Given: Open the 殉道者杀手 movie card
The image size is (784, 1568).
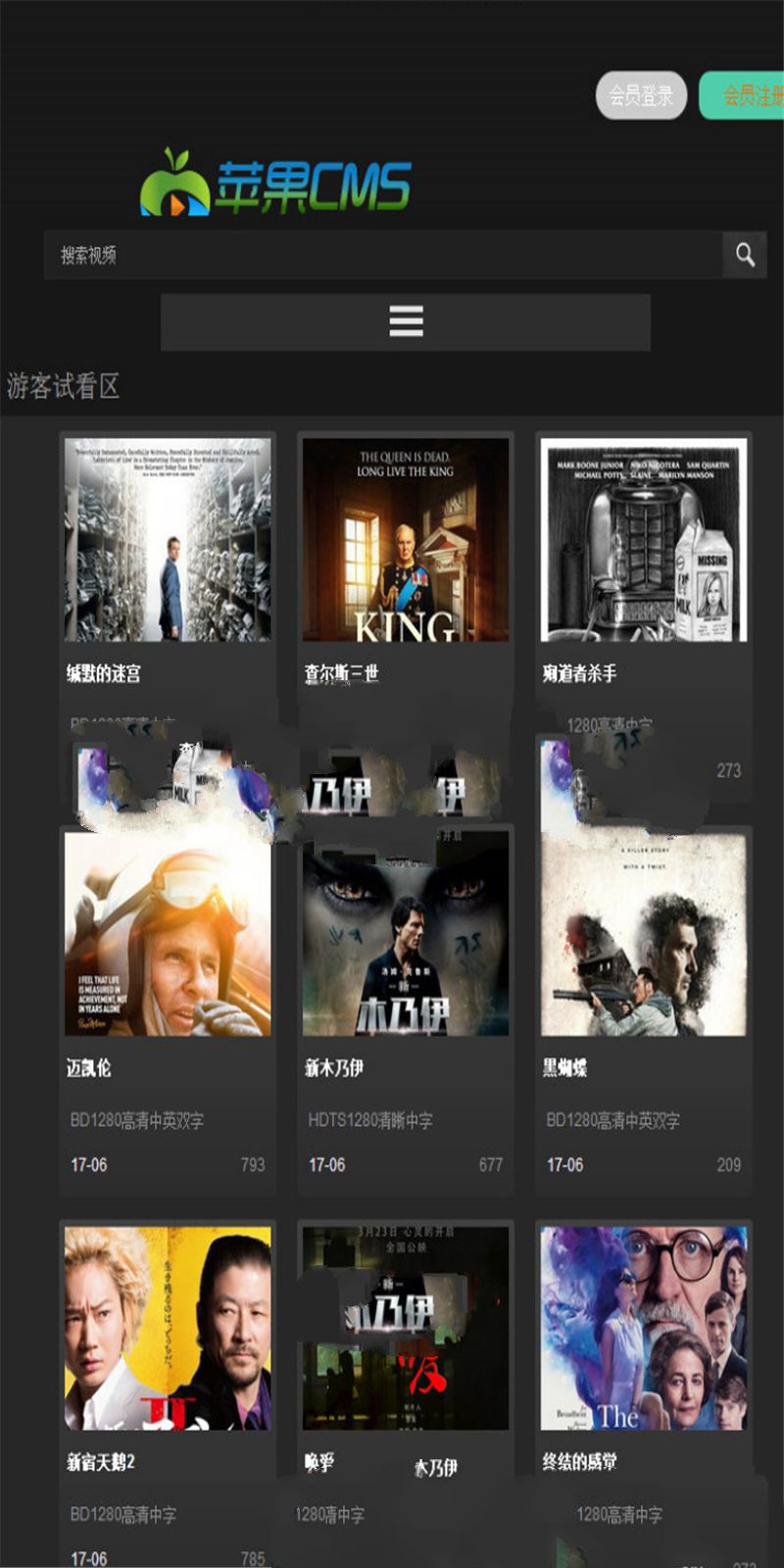Looking at the screenshot, I should (644, 541).
